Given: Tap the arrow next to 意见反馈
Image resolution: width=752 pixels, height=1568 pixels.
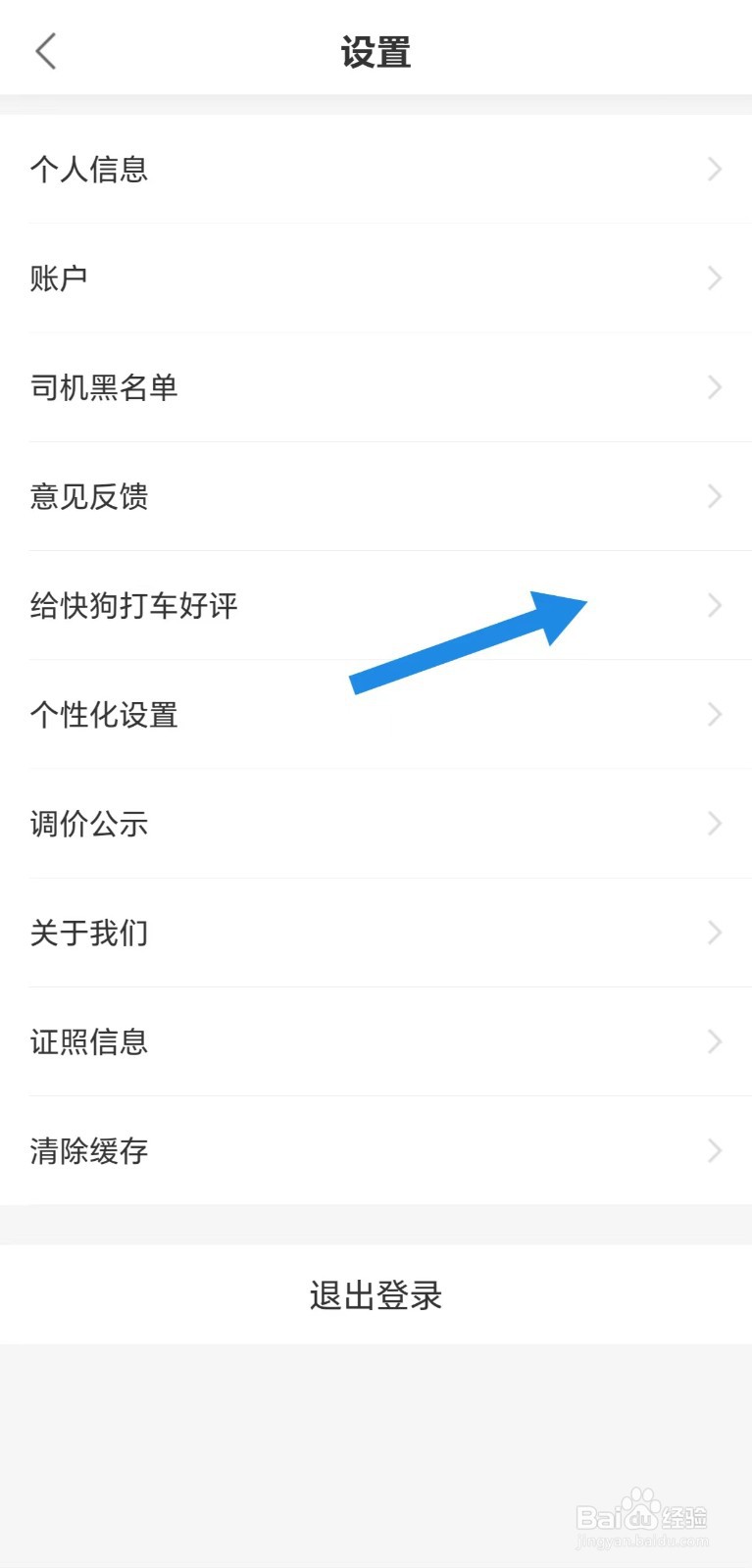Looking at the screenshot, I should click(x=715, y=497).
